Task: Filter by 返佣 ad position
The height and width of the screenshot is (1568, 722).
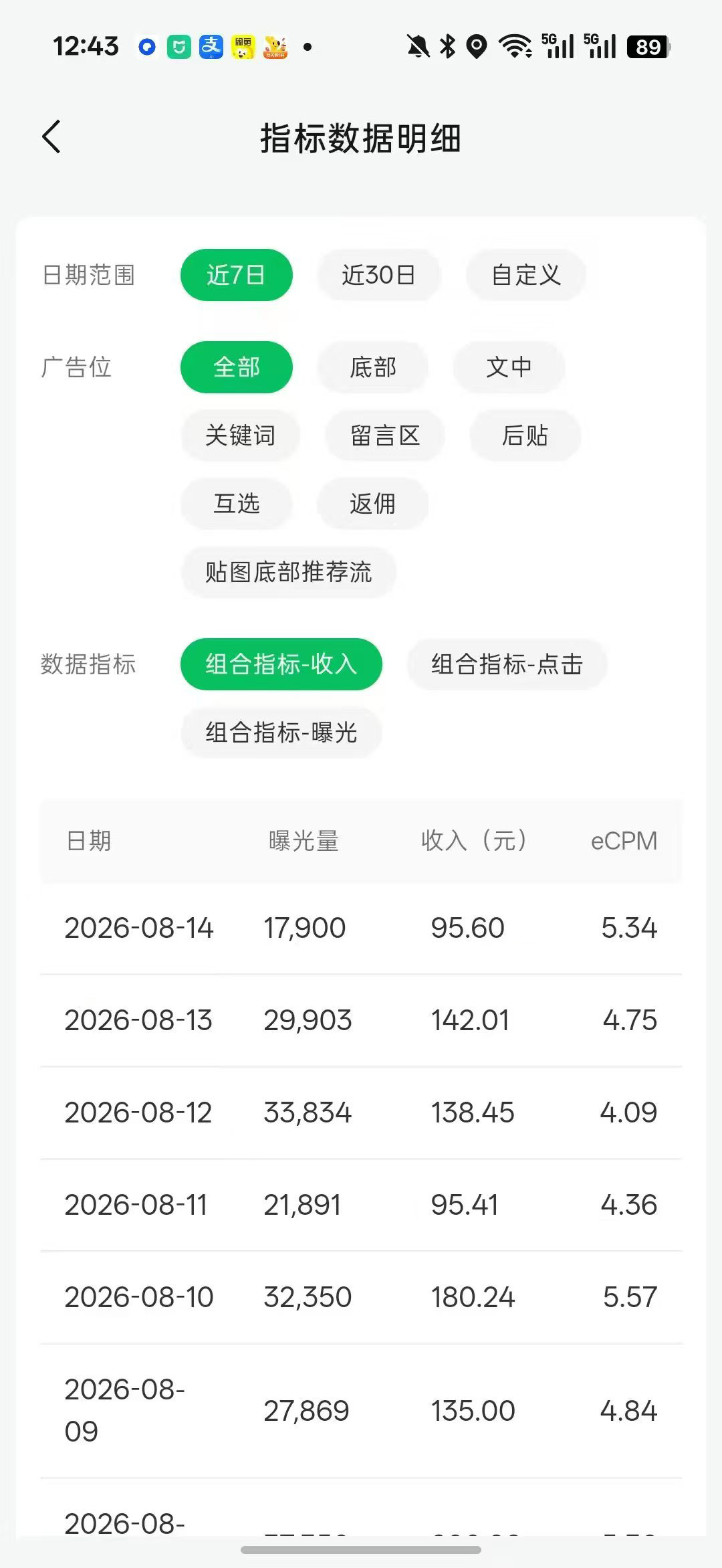Action: 373,504
